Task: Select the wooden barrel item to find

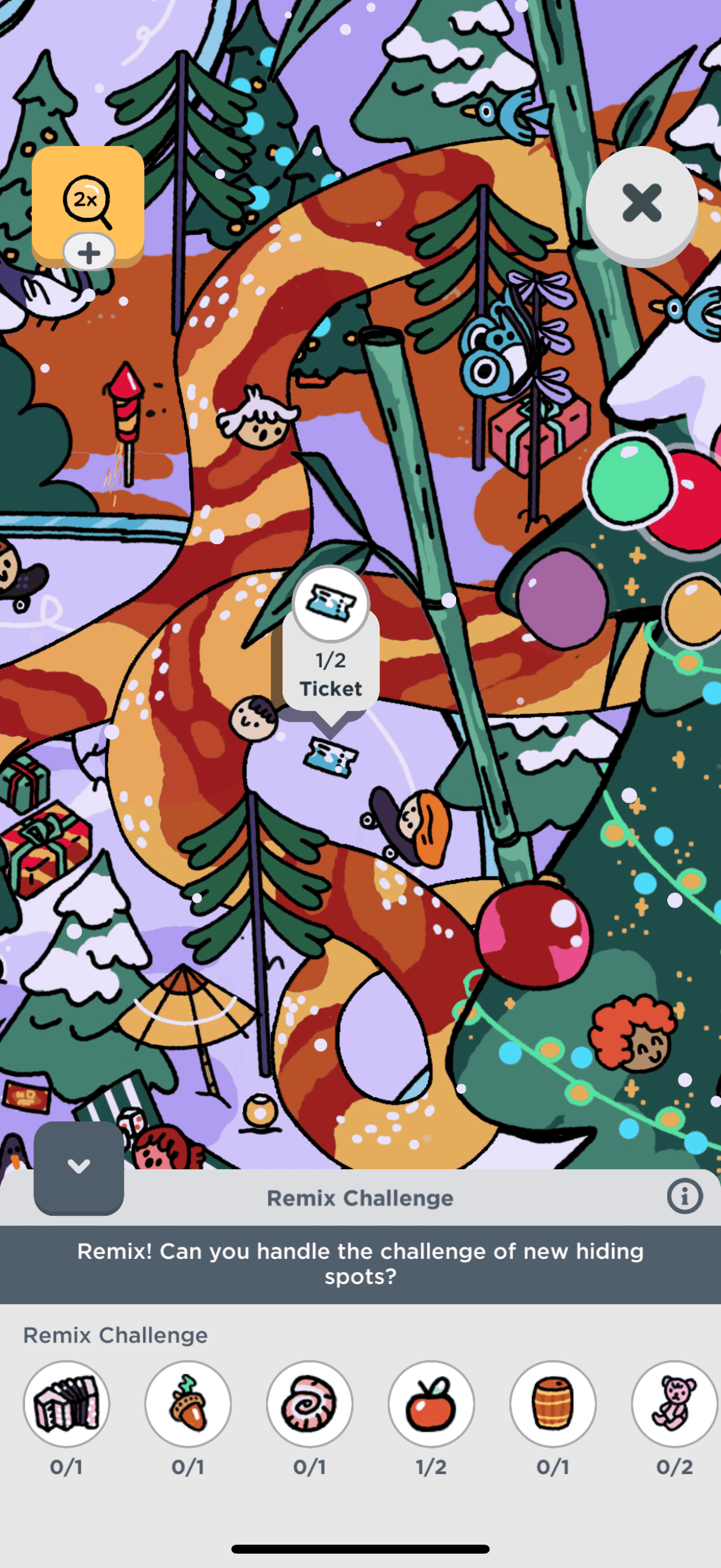Action: pyautogui.click(x=552, y=1404)
